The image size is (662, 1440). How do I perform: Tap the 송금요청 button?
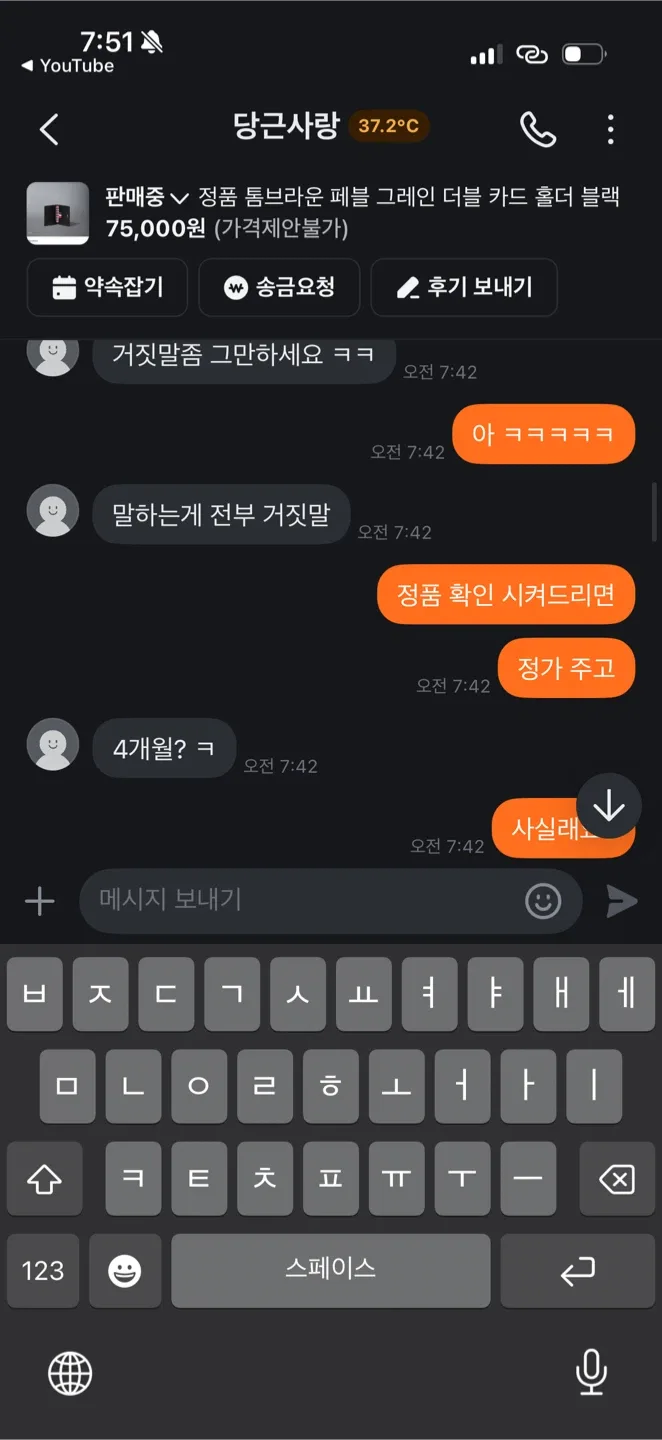point(280,288)
